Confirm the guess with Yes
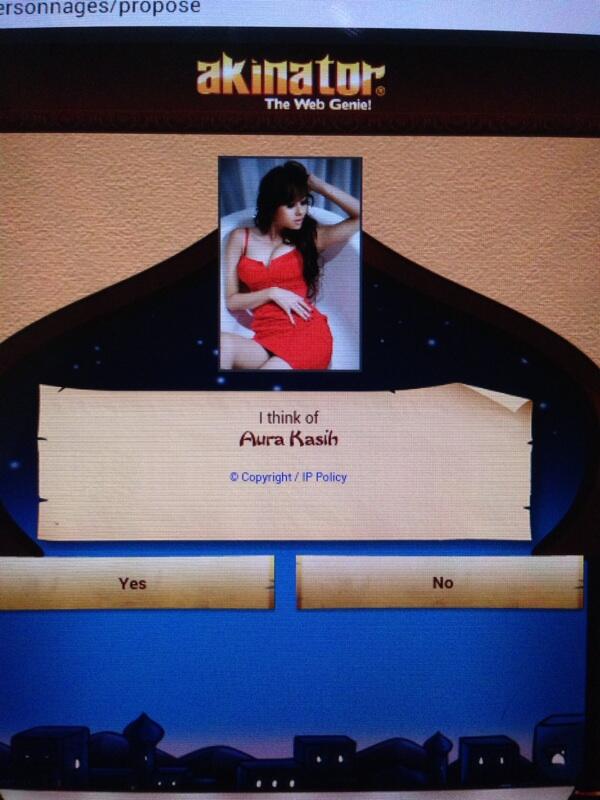 pos(133,583)
